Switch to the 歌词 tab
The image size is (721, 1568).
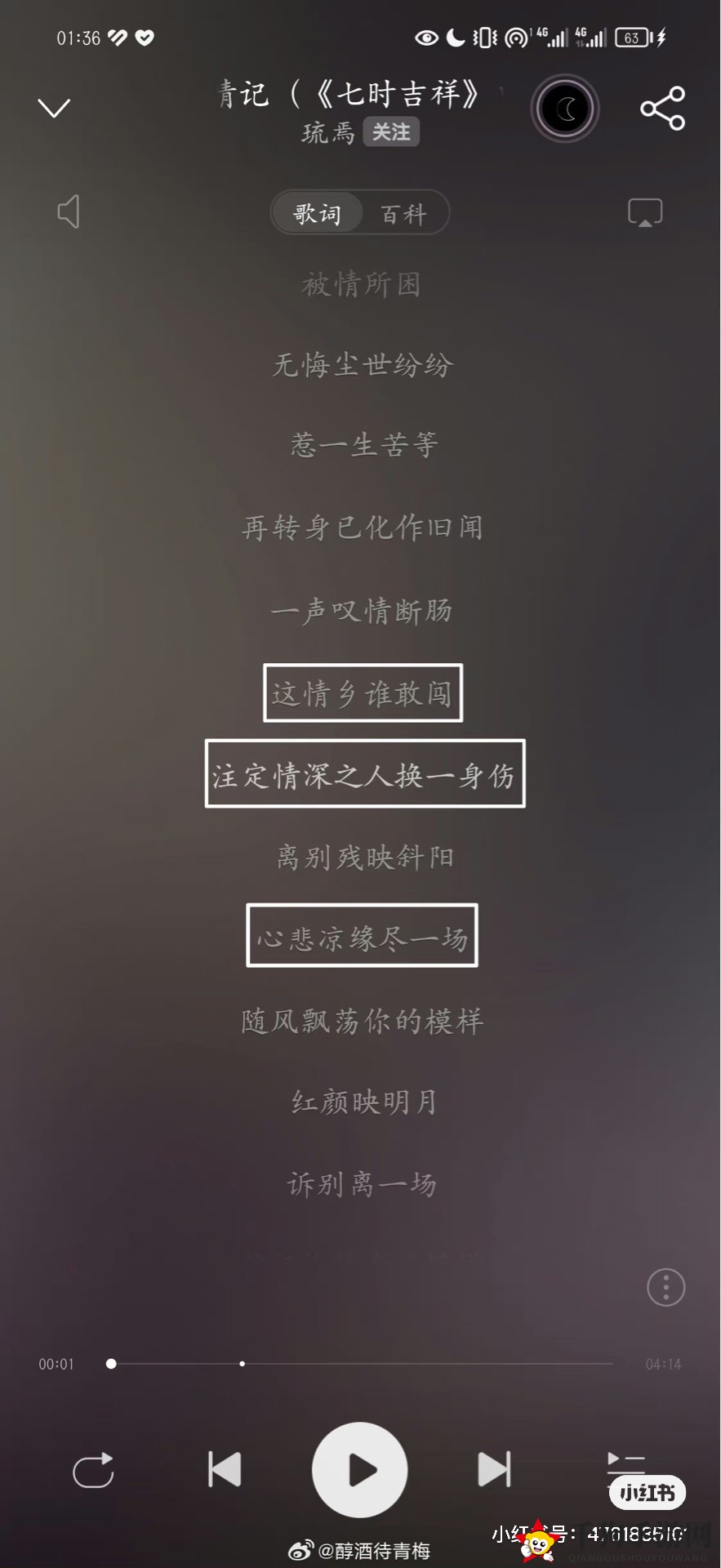317,213
